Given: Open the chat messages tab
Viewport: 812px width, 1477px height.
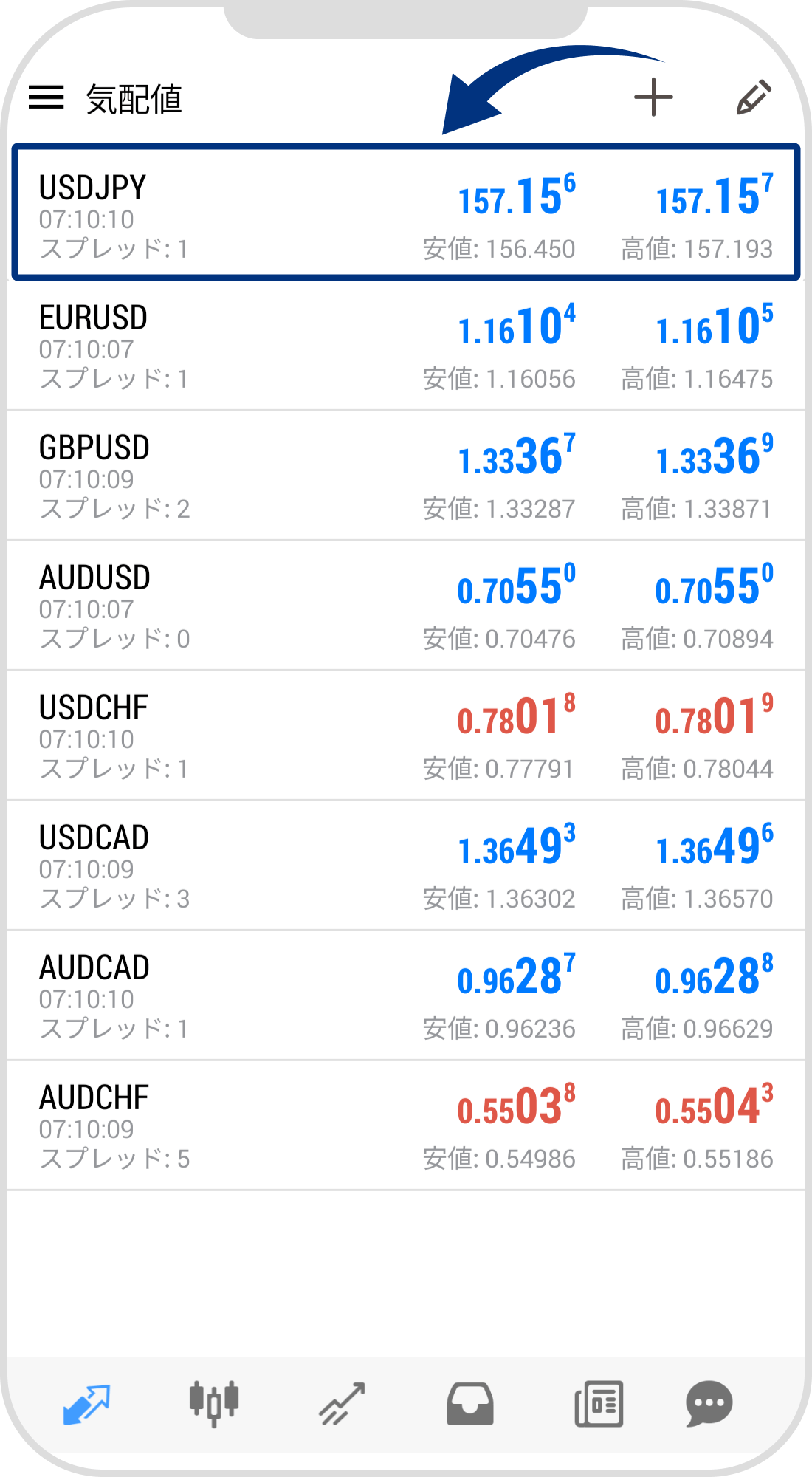Looking at the screenshot, I should click(x=709, y=1402).
